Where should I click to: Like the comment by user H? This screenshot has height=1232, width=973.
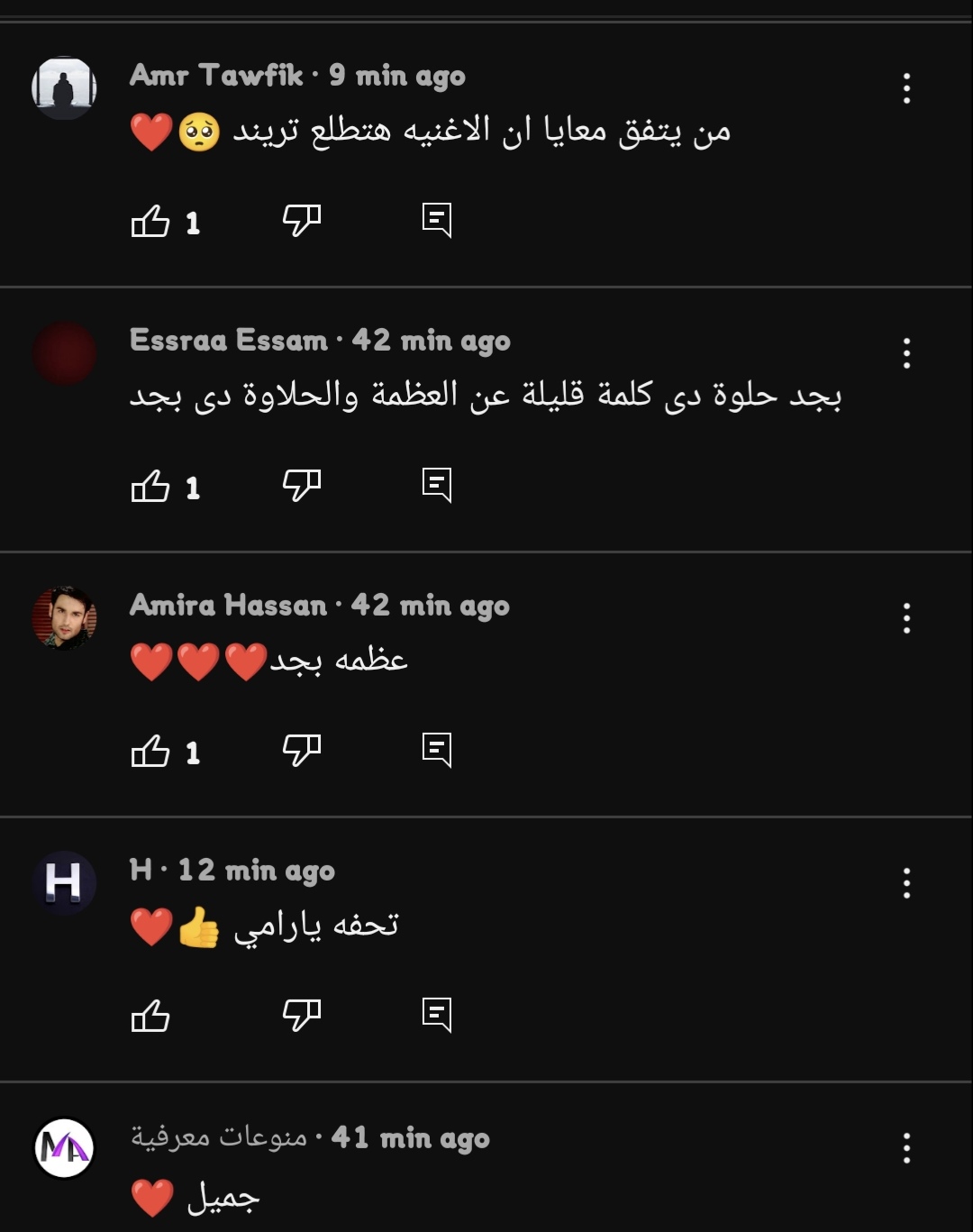point(150,1016)
